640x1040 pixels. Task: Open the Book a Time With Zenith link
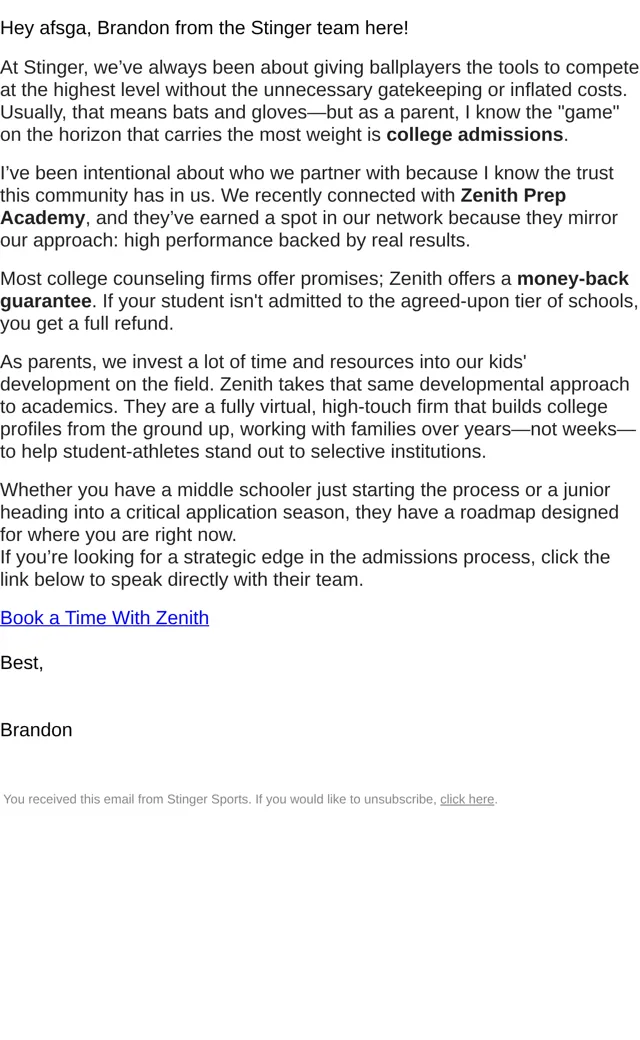(105, 618)
